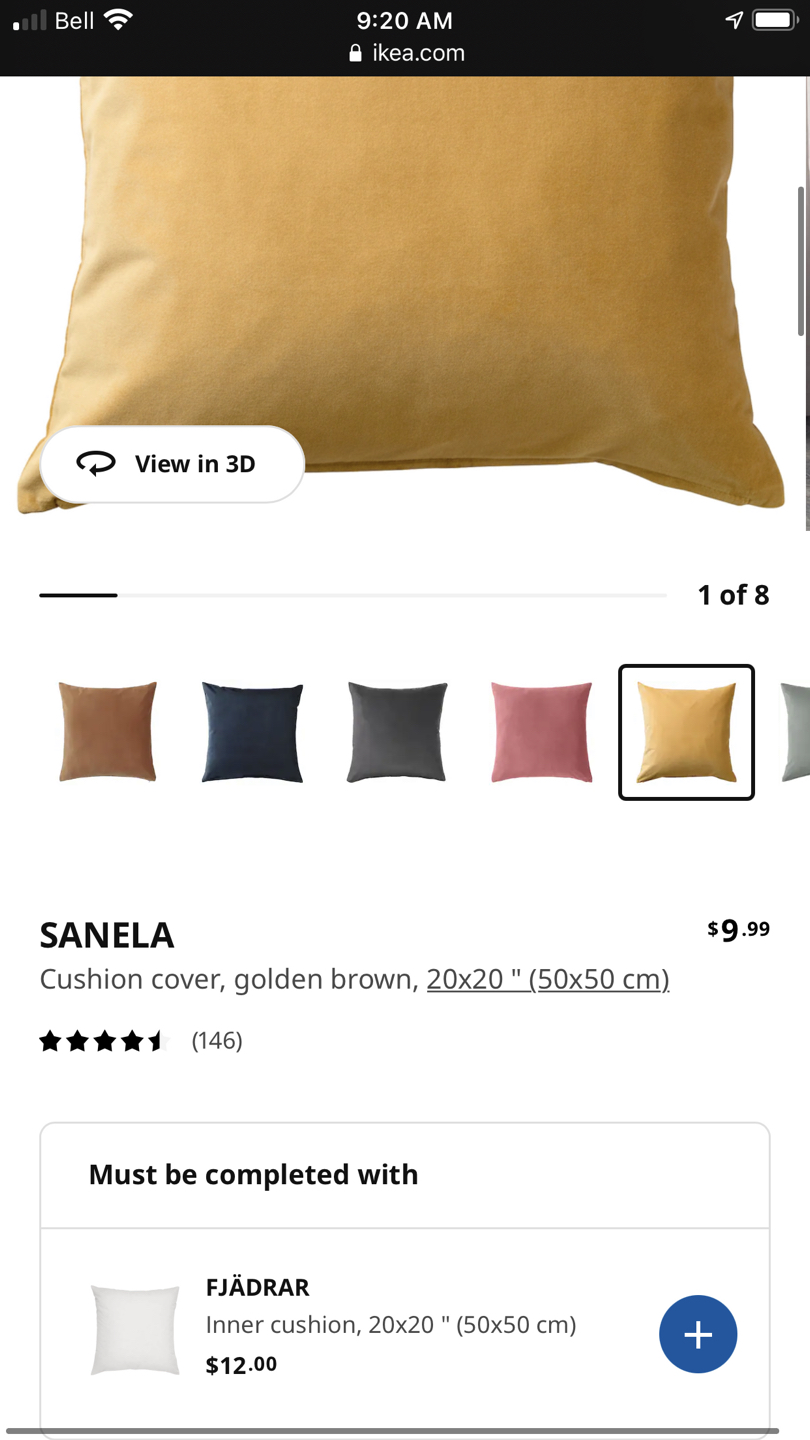
Task: Tap the ikea.com address bar
Action: coord(407,53)
